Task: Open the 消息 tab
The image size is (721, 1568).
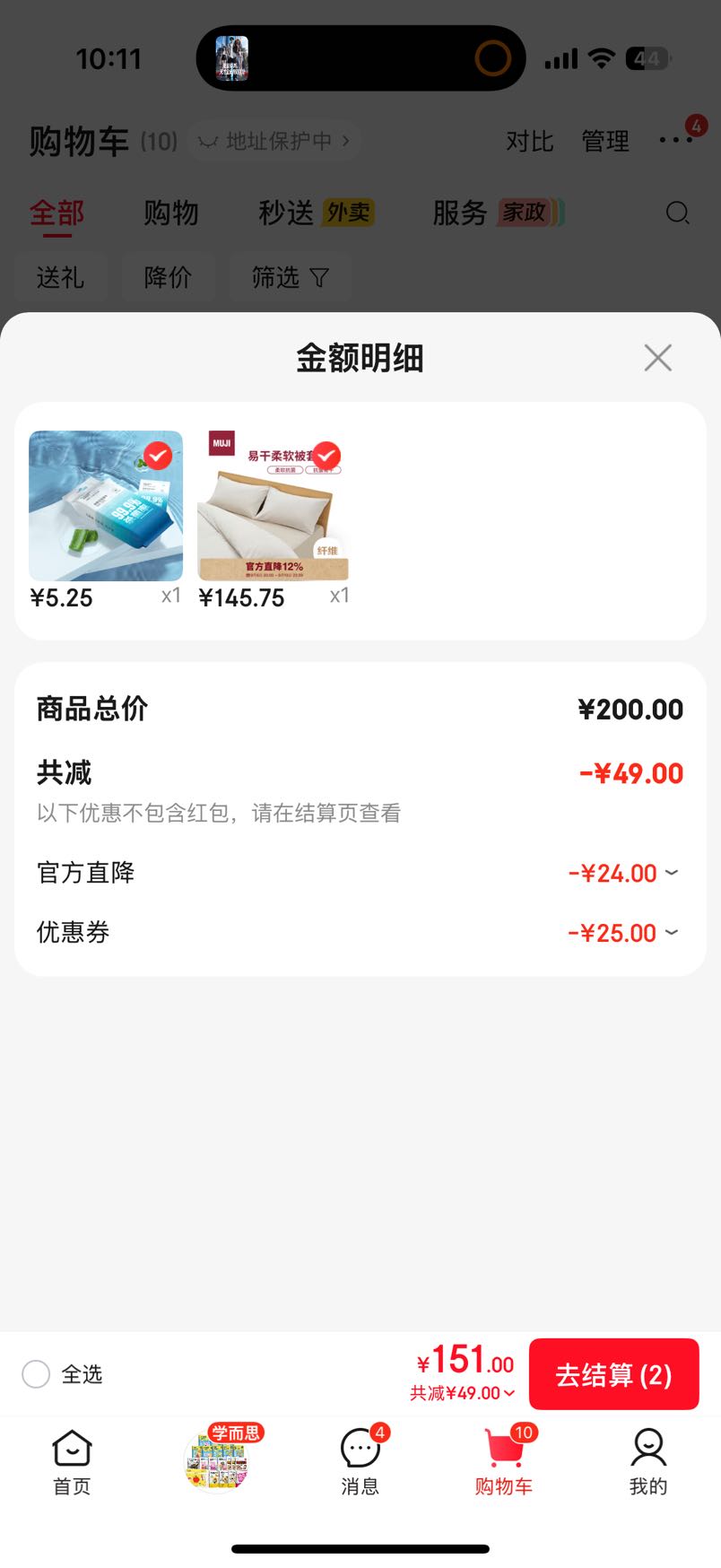Action: (x=360, y=1462)
